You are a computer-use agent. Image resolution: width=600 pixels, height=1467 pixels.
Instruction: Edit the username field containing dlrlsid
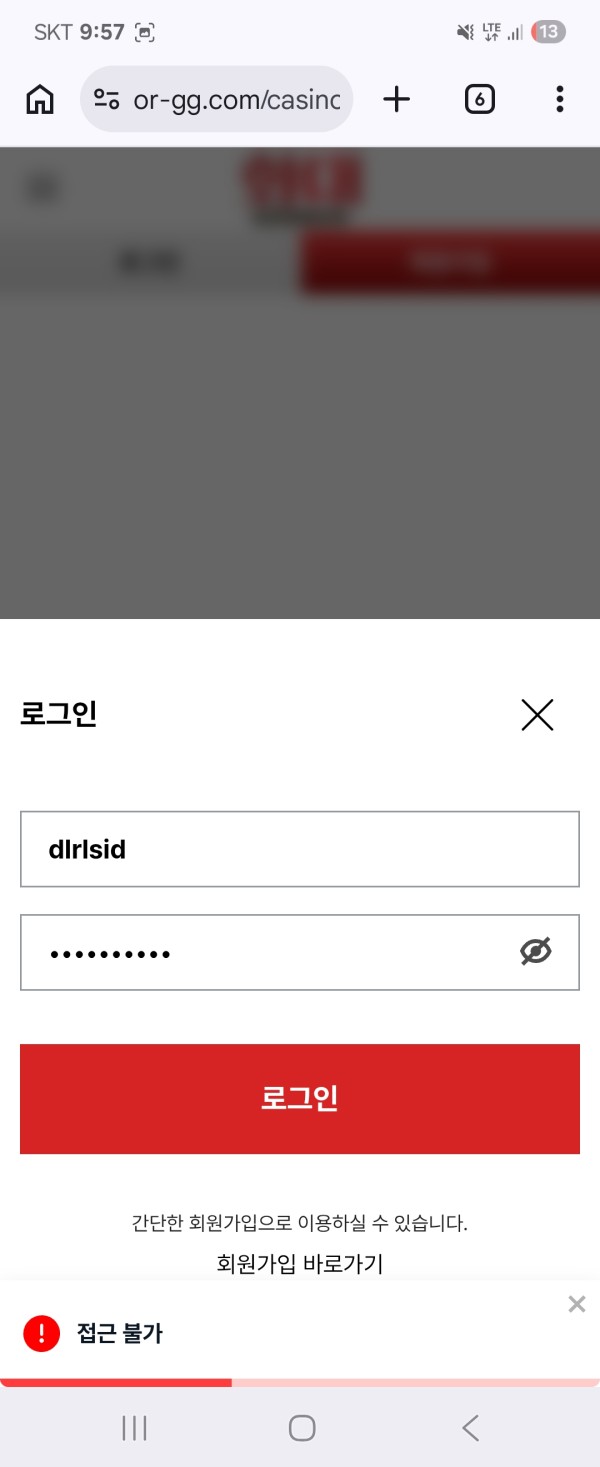coord(300,850)
